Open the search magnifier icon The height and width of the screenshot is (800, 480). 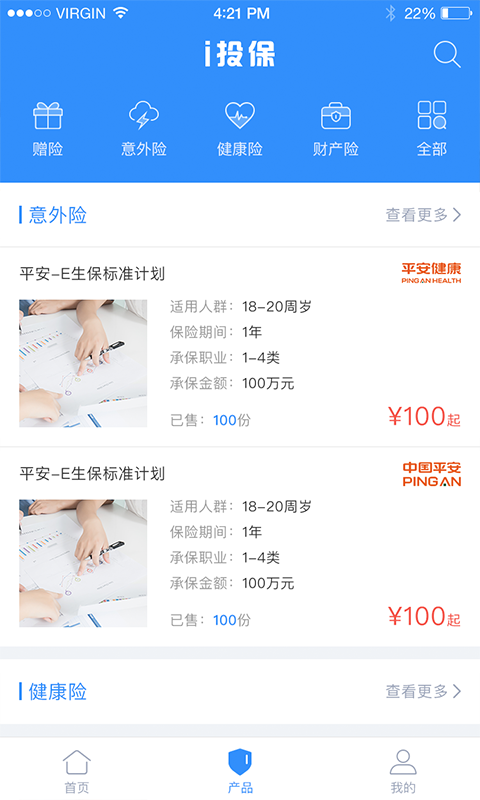click(447, 54)
